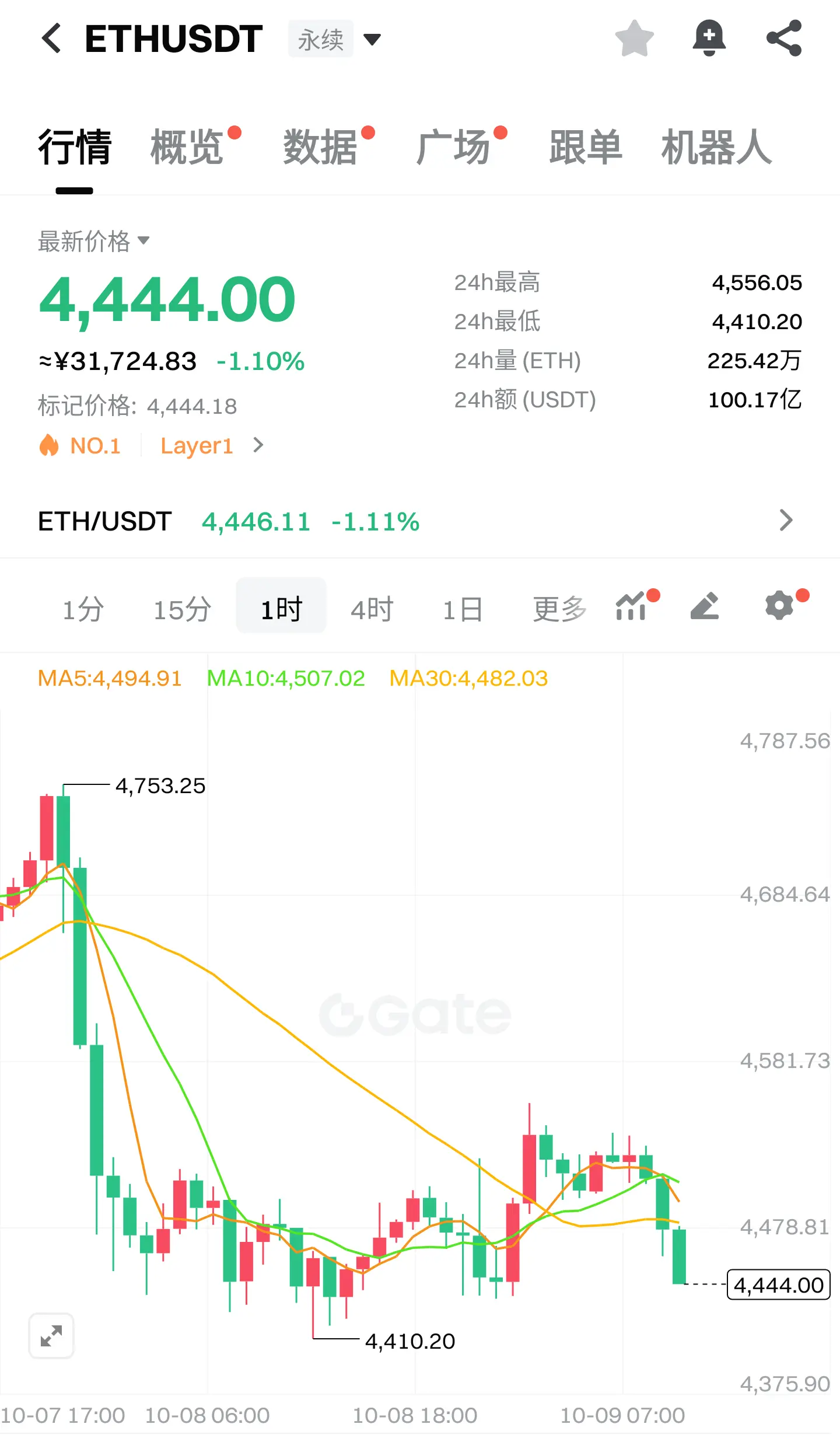Go back from ETHUSDT page
Image resolution: width=840 pixels, height=1445 pixels.
[x=51, y=39]
